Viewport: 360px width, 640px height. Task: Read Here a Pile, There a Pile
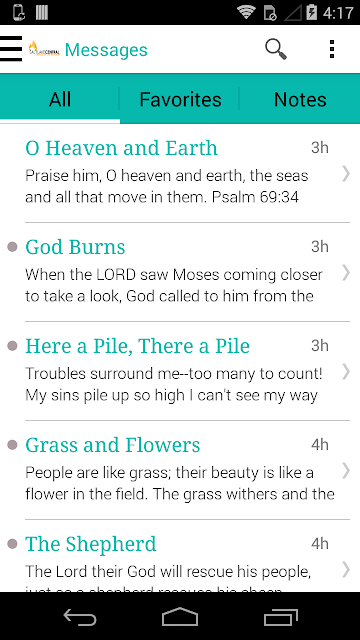180,371
